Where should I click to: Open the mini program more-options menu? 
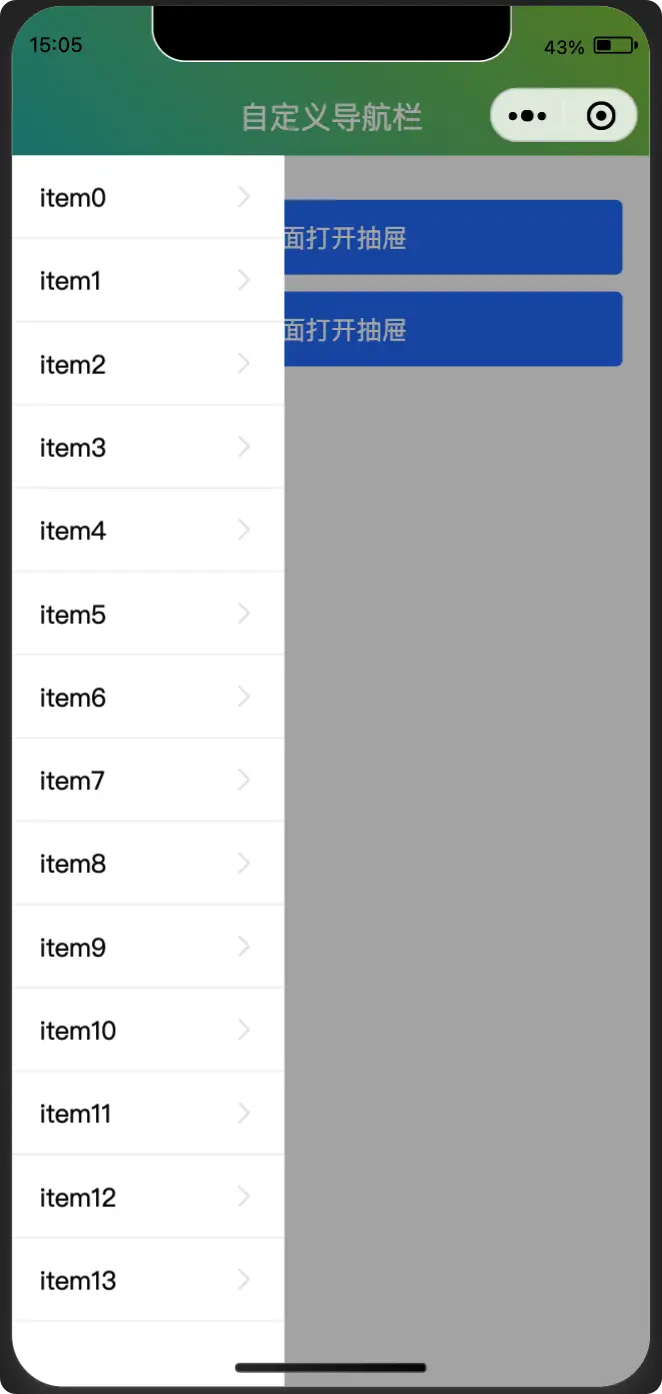pyautogui.click(x=527, y=116)
